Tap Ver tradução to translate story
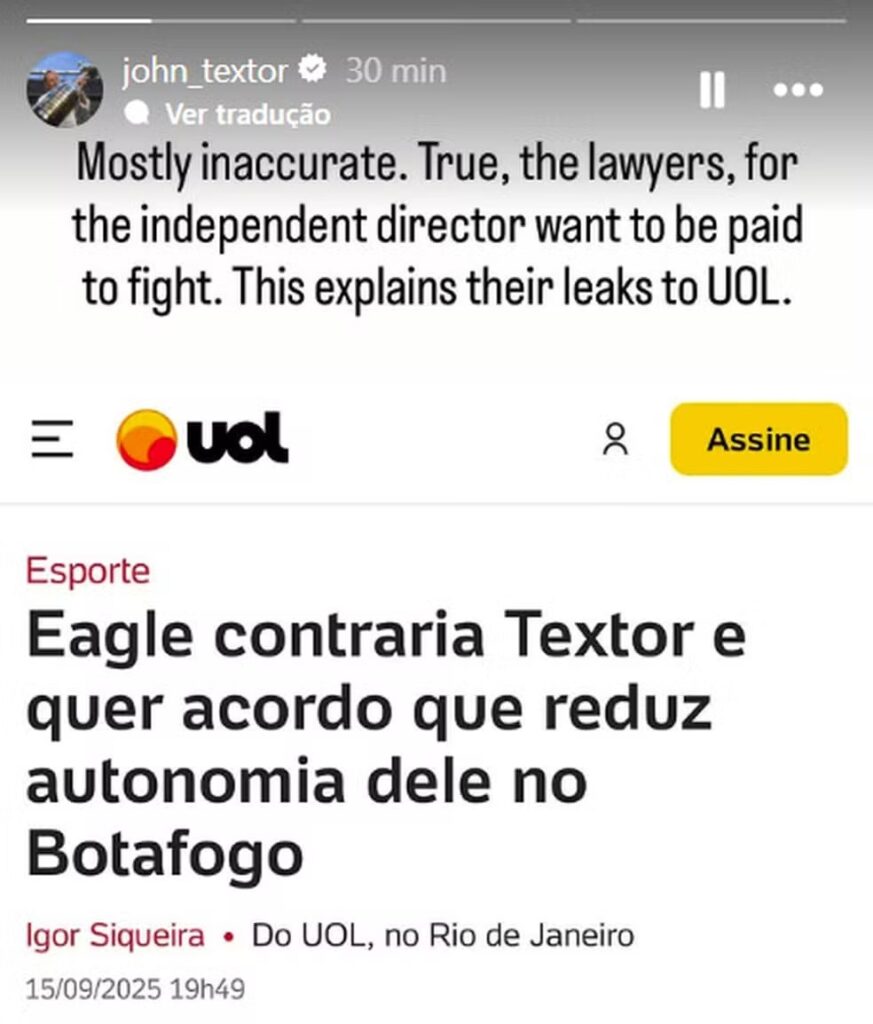 (247, 114)
